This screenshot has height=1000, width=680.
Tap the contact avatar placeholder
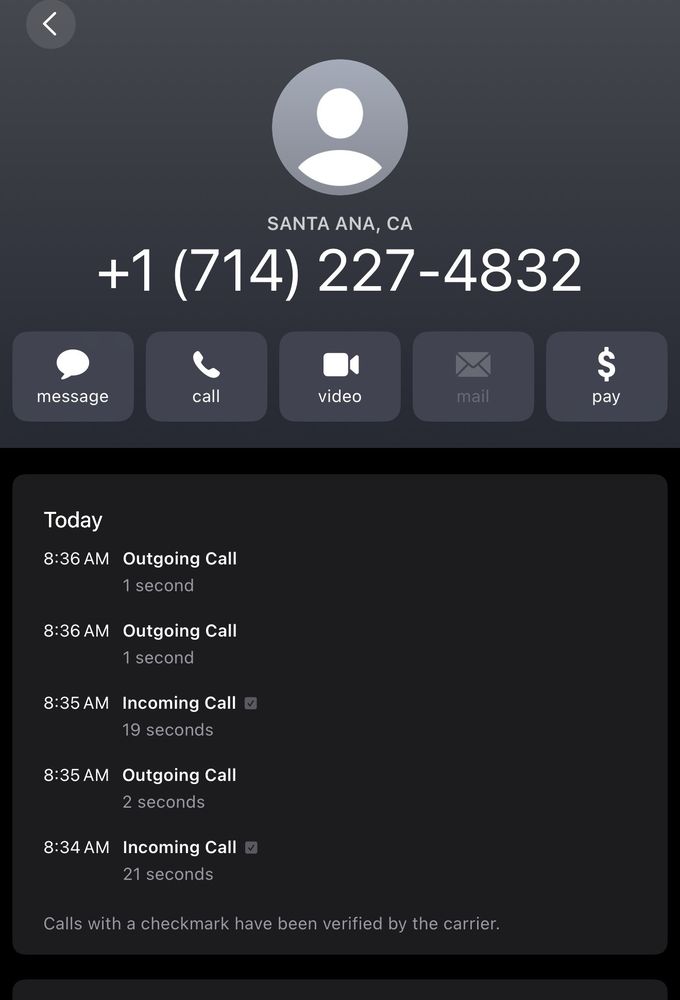pyautogui.click(x=340, y=127)
